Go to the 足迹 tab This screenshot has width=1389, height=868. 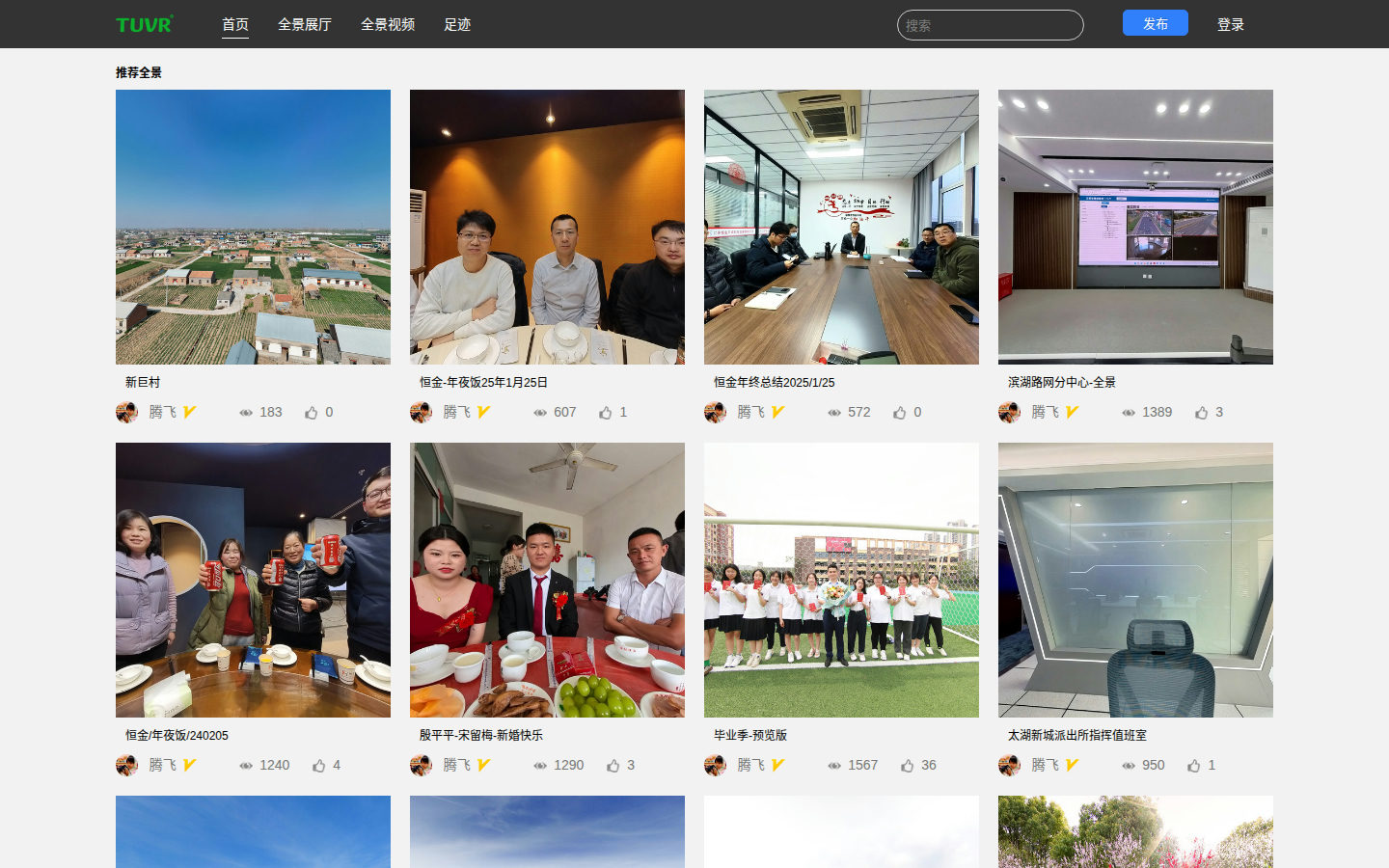(x=457, y=24)
